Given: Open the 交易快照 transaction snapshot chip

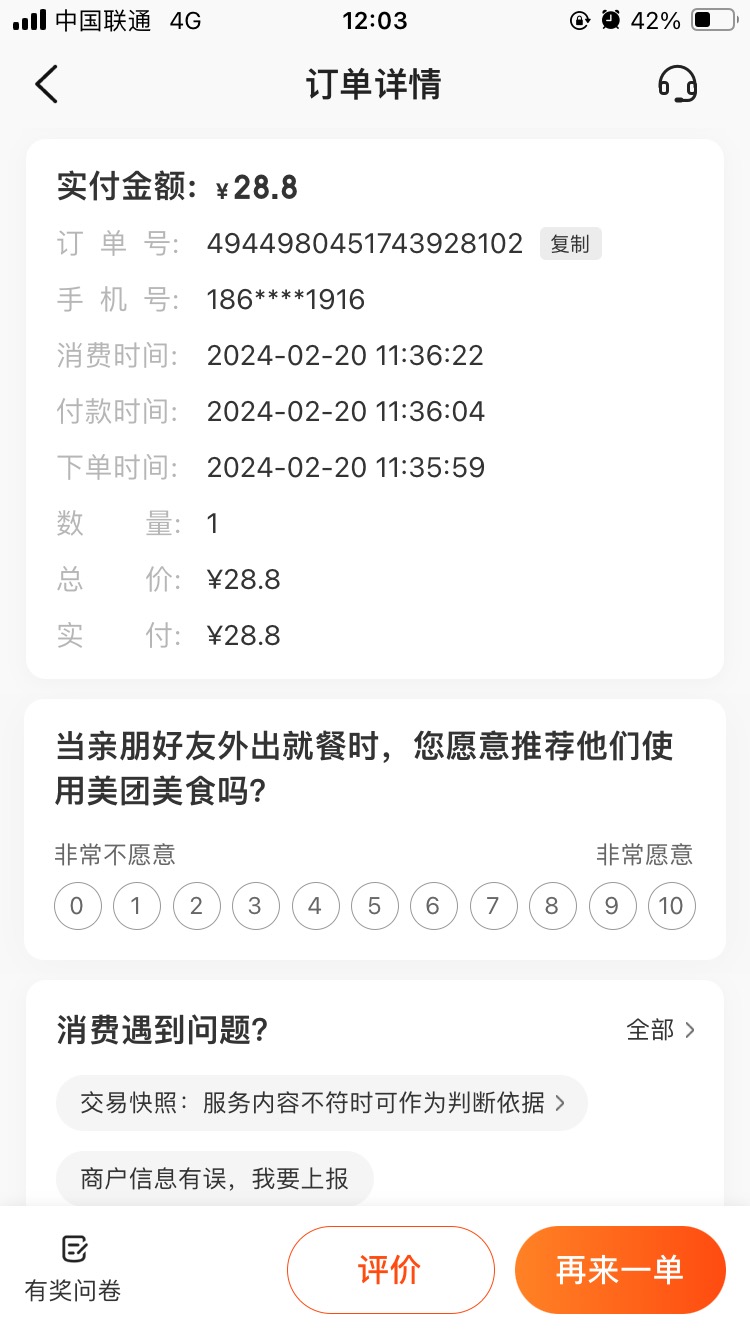Looking at the screenshot, I should (321, 1103).
